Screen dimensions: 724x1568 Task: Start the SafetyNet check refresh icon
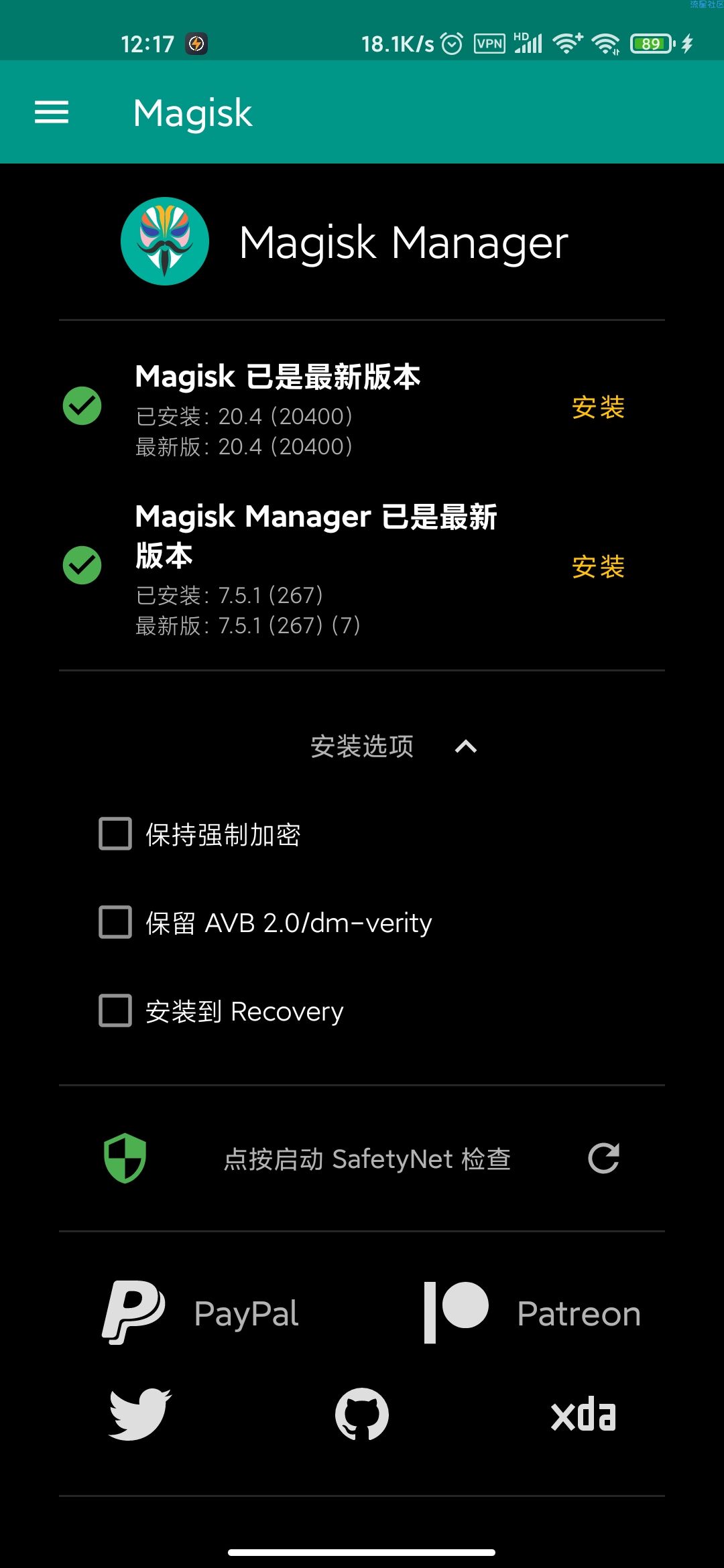pyautogui.click(x=603, y=1159)
